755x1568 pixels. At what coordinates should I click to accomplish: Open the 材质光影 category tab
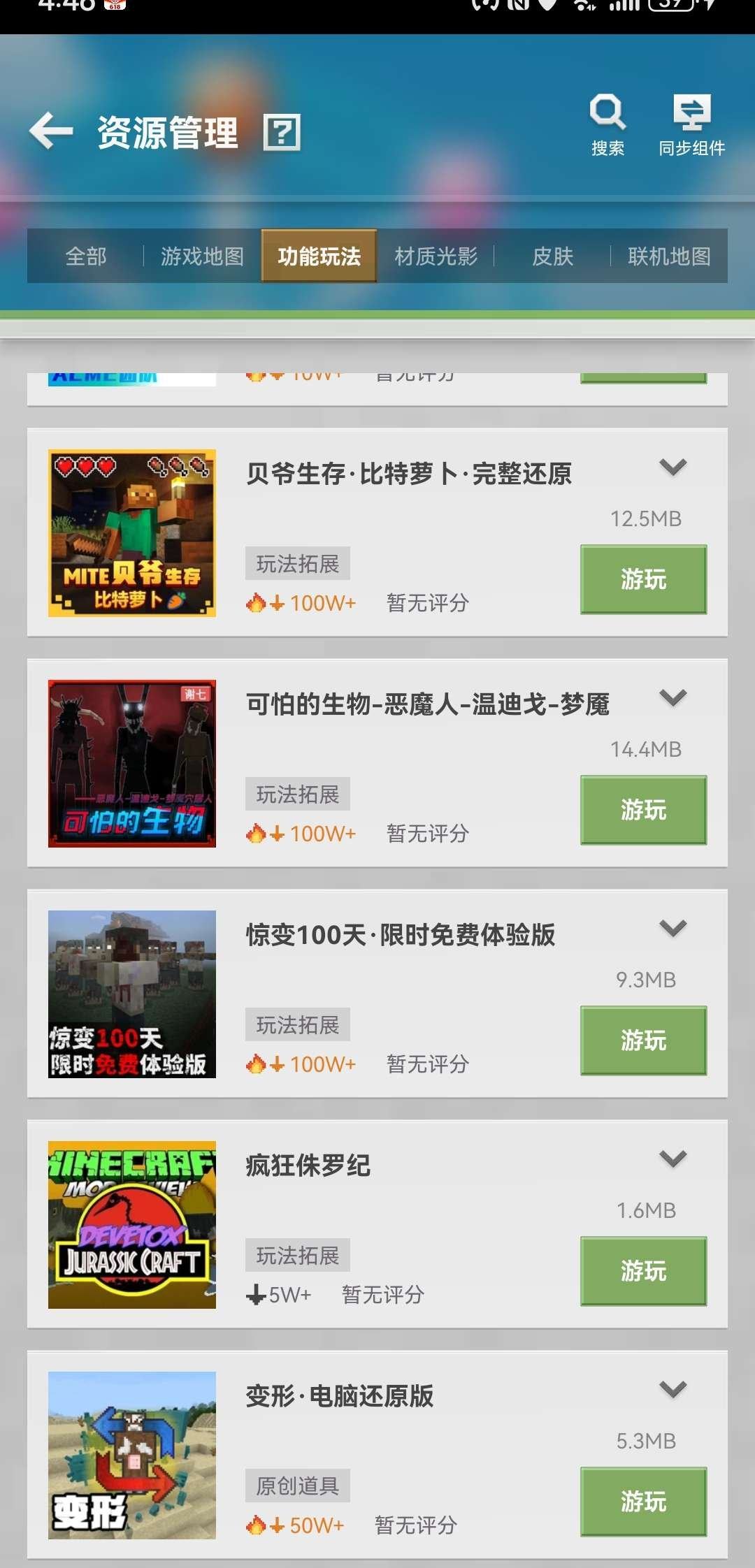[435, 256]
